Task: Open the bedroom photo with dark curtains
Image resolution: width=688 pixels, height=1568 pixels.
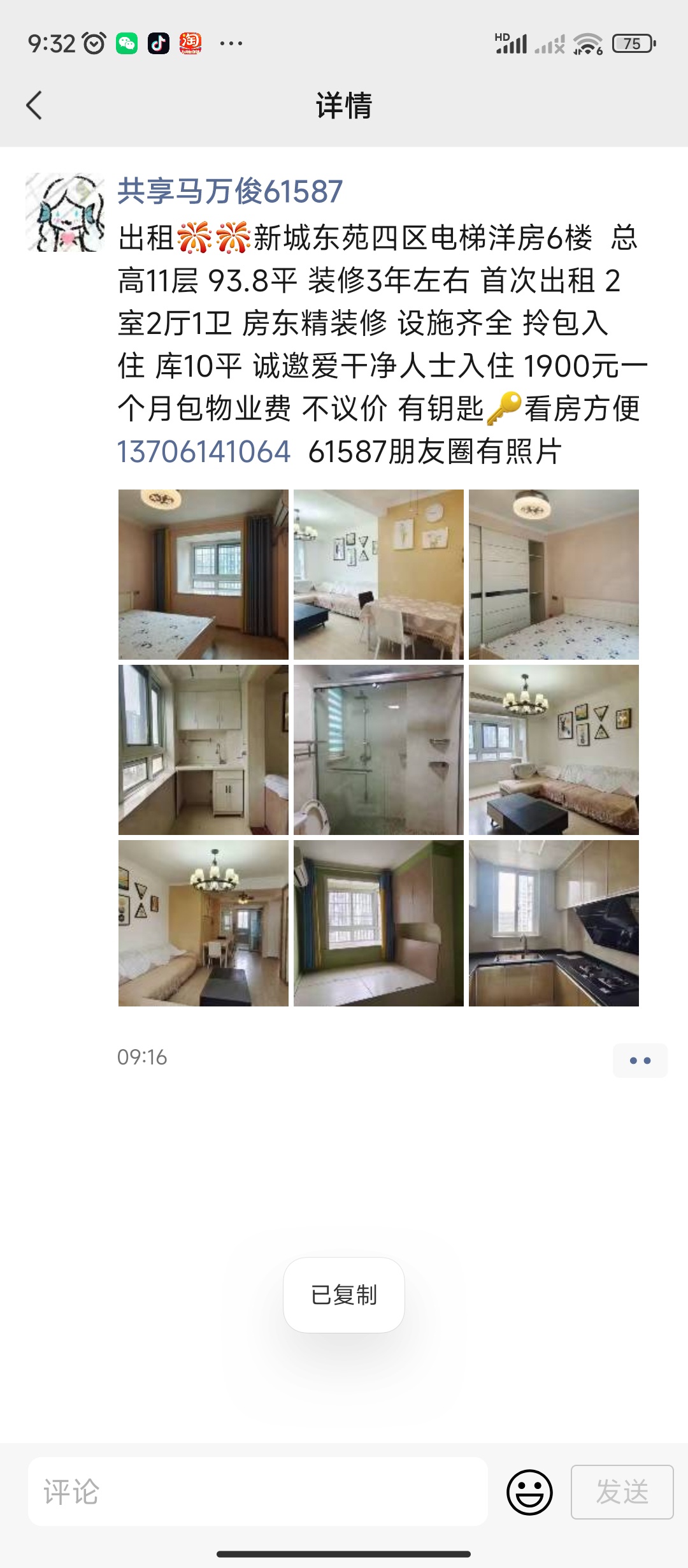Action: click(203, 574)
